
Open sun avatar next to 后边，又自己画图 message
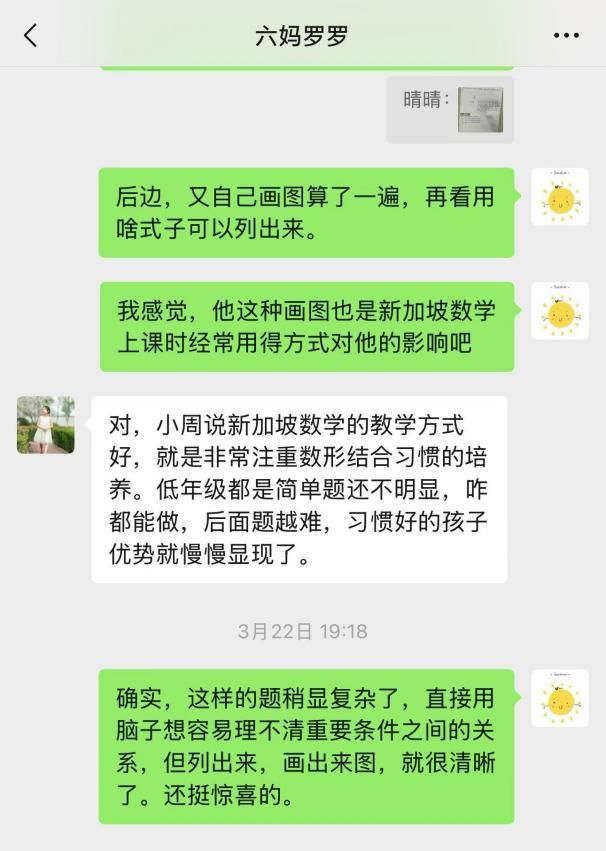(560, 197)
